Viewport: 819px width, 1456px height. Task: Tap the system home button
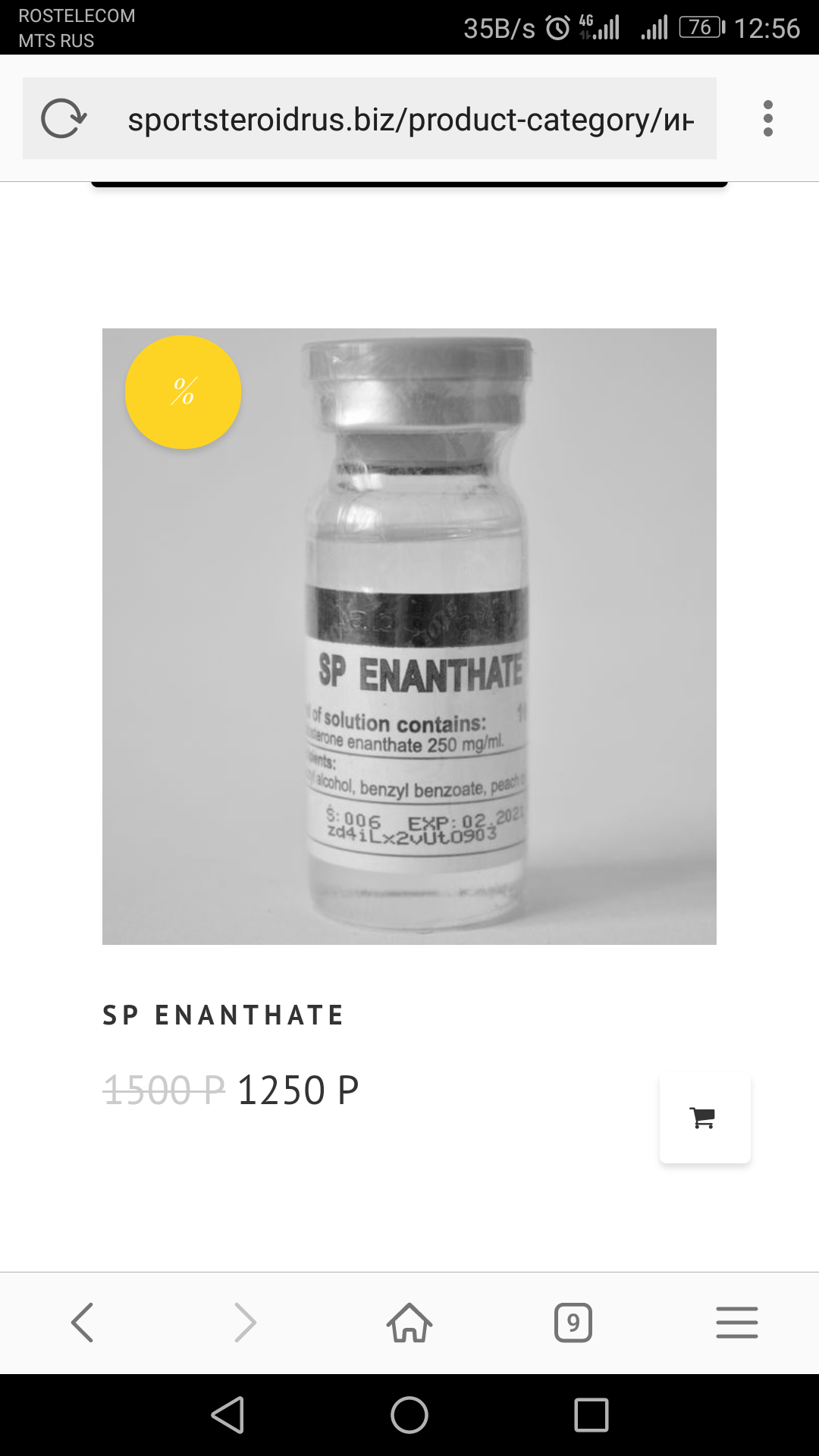409,1415
